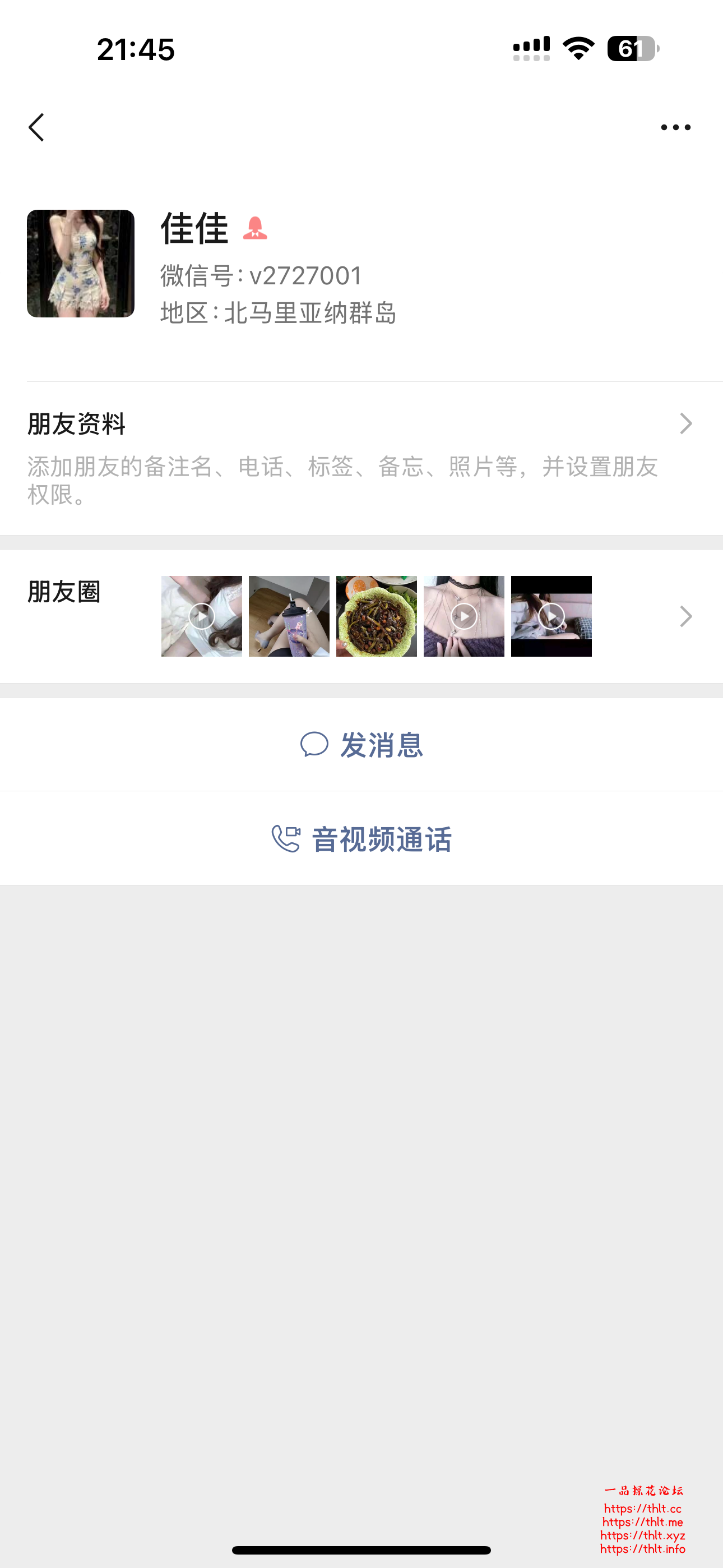723x1568 pixels.
Task: Tap the video call icon beside 音视频通话
Action: 286,839
